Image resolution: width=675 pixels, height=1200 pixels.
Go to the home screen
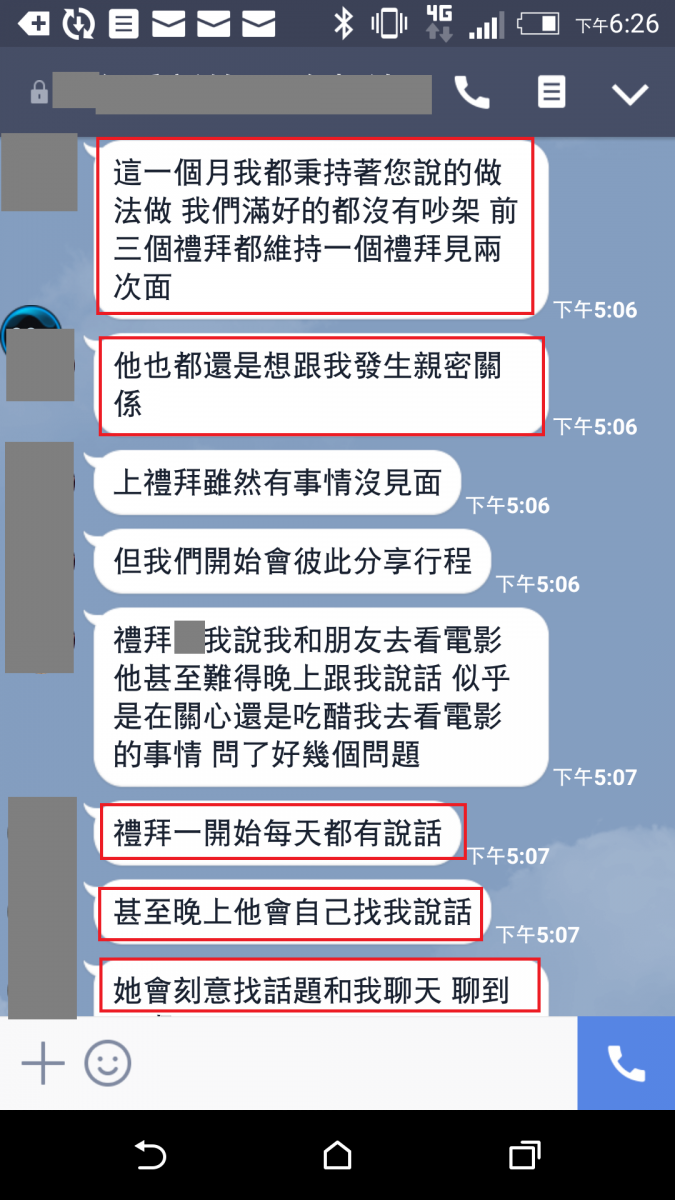[338, 1156]
